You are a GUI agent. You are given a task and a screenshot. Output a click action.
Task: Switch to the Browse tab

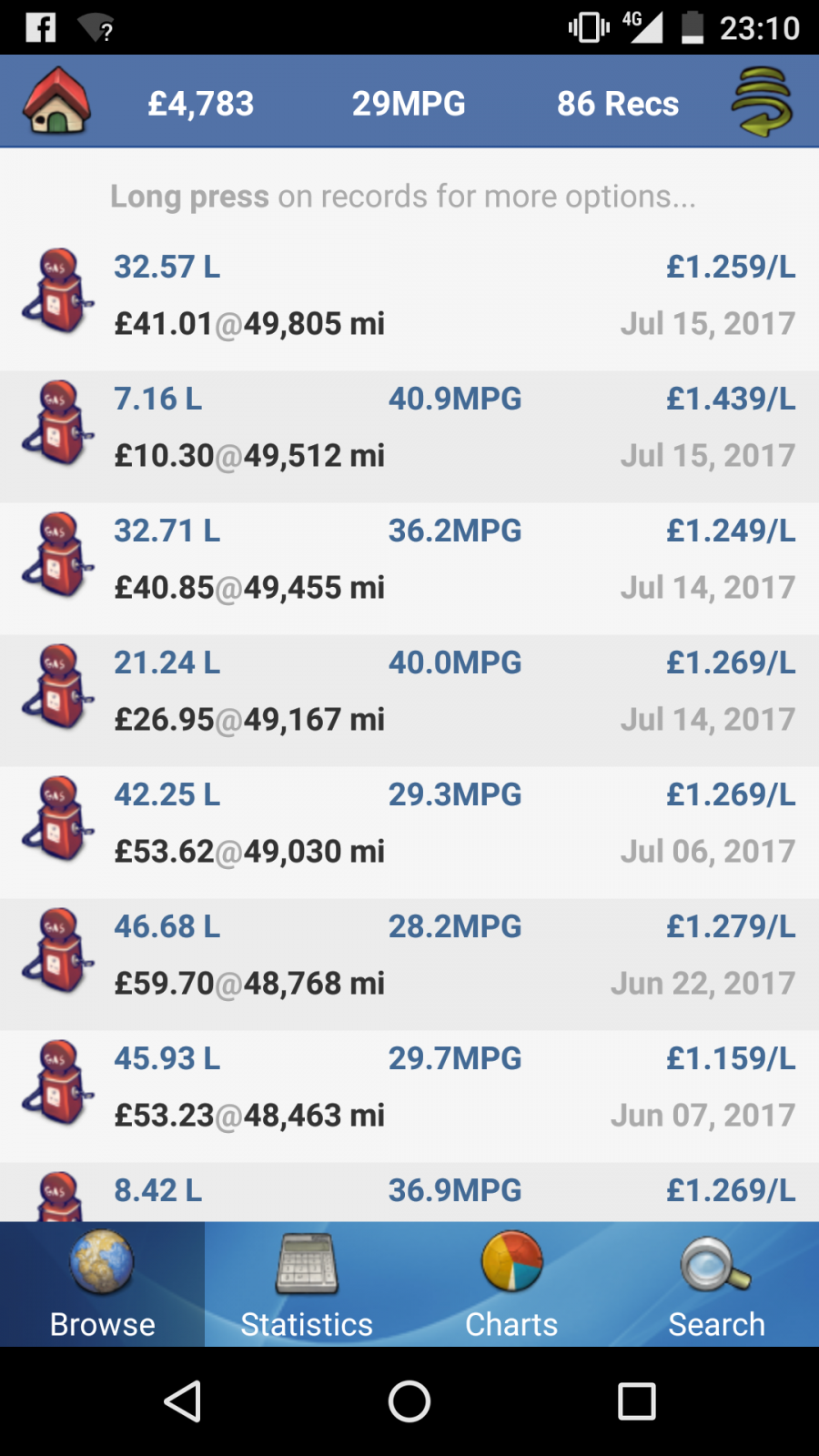pos(102,1284)
